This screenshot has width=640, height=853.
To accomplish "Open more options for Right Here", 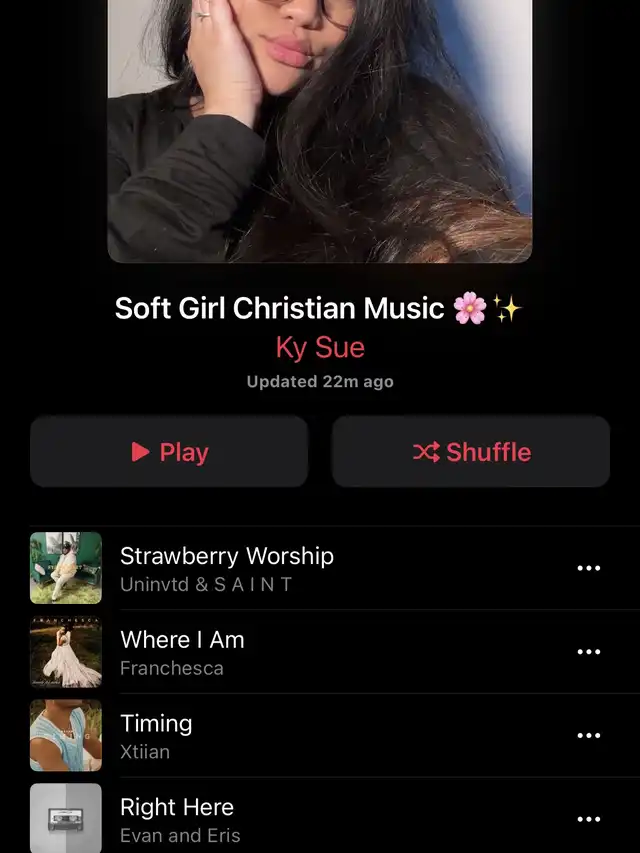I will (589, 819).
